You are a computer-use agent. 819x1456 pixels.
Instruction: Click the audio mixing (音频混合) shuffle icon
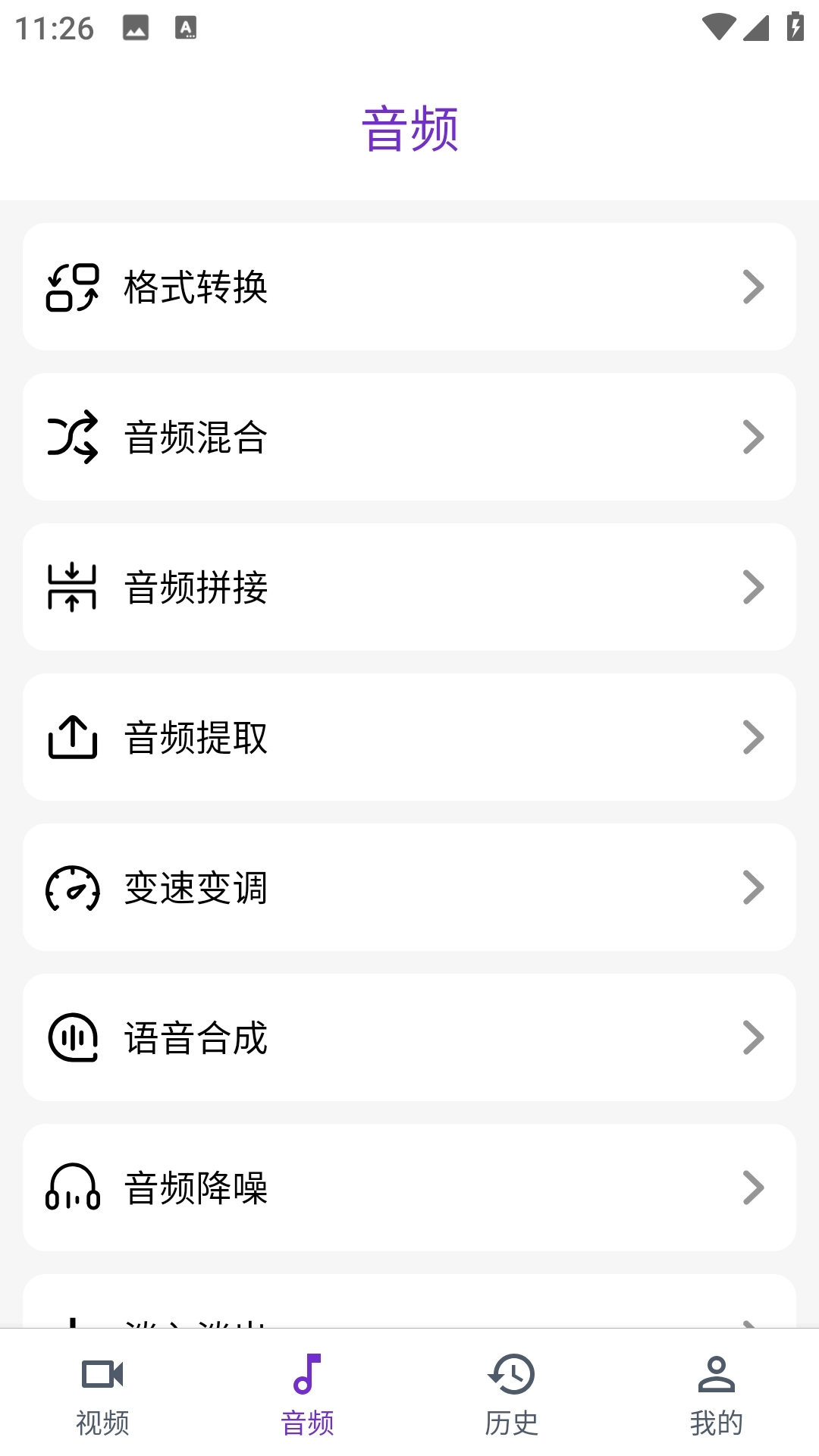click(72, 435)
